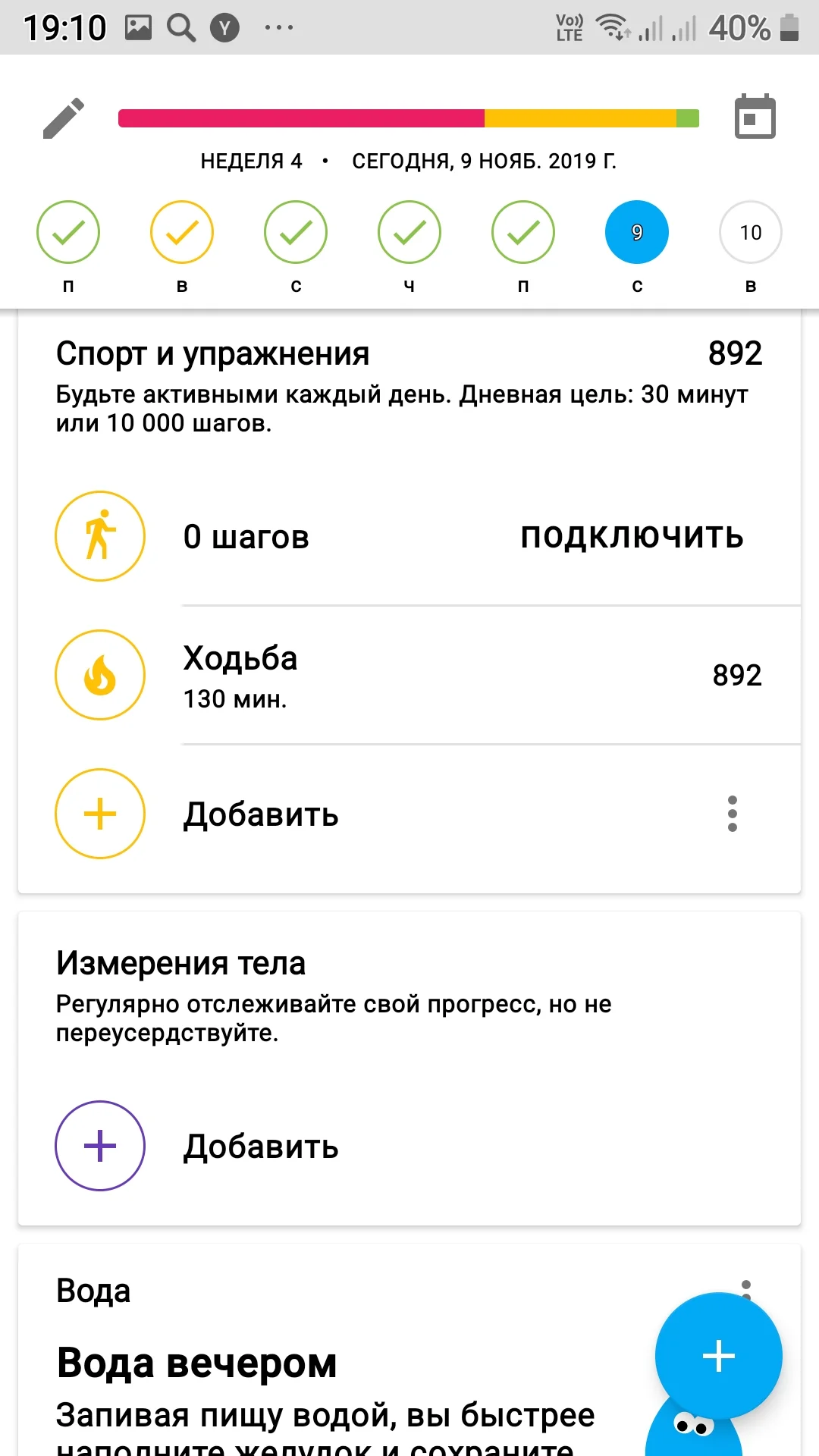This screenshot has width=819, height=1456.
Task: Tap the pencil edit icon
Action: (64, 118)
